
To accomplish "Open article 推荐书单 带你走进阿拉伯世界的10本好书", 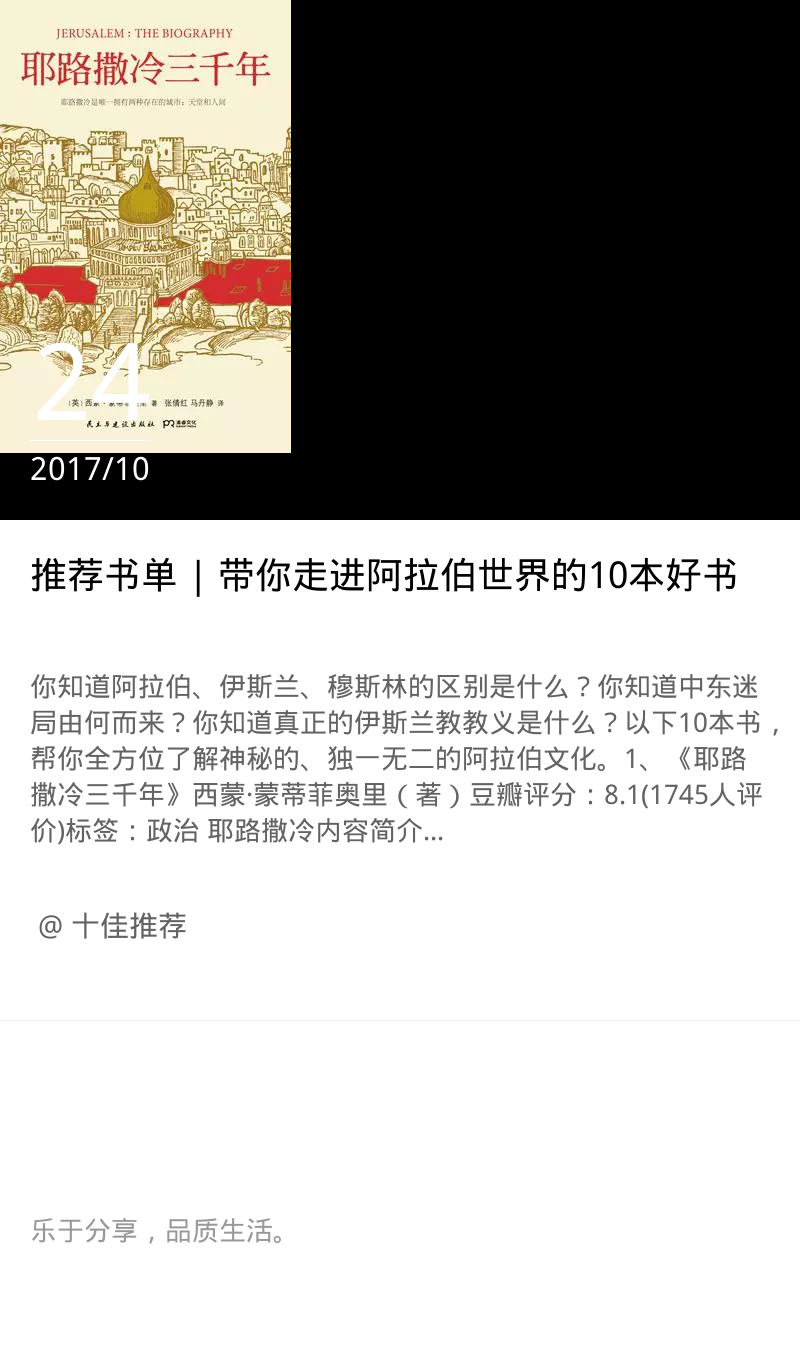I will tap(384, 576).
